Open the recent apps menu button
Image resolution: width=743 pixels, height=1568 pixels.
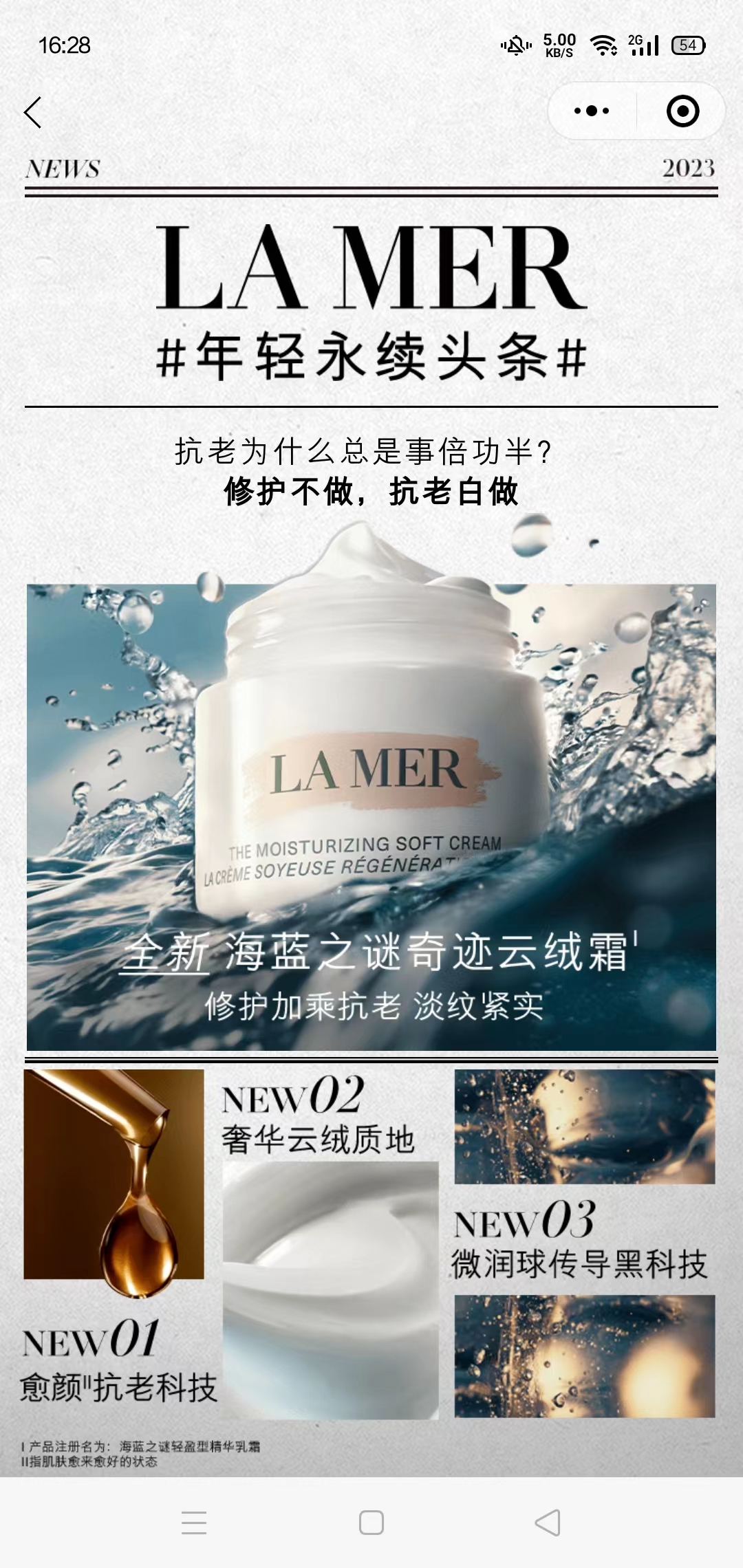point(194,1523)
